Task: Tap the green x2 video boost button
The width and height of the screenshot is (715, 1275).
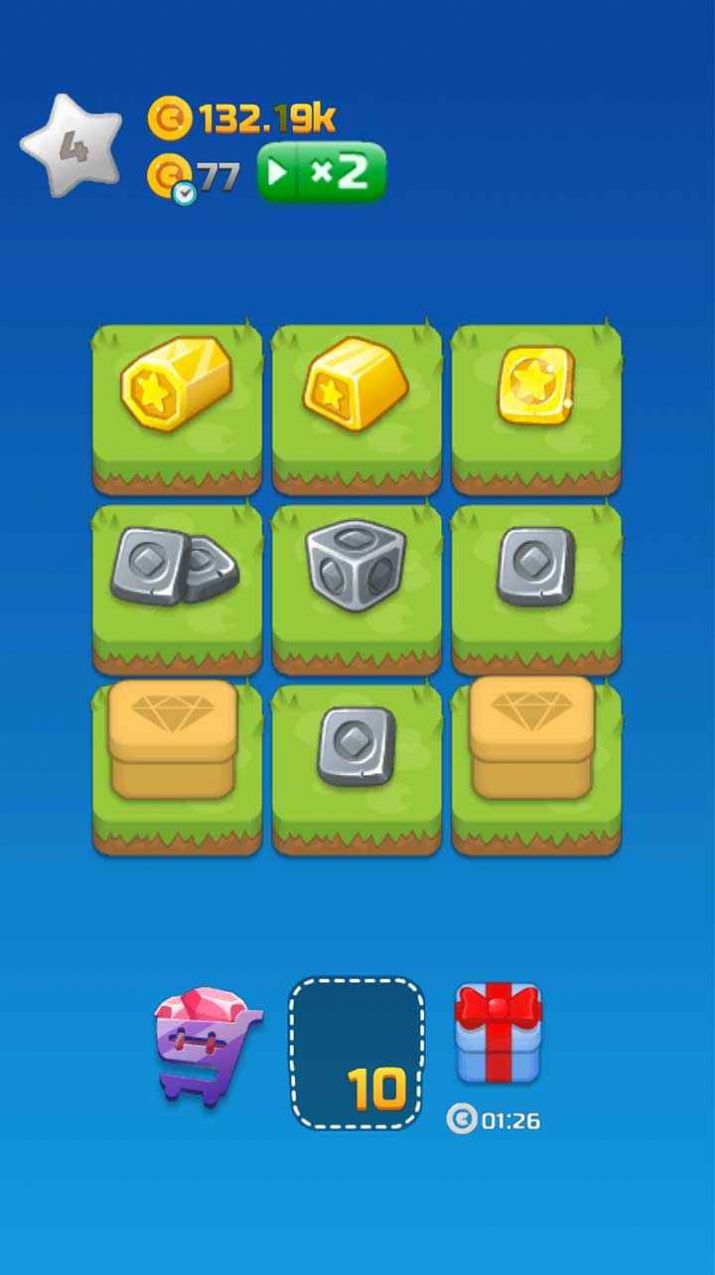Action: coord(322,173)
